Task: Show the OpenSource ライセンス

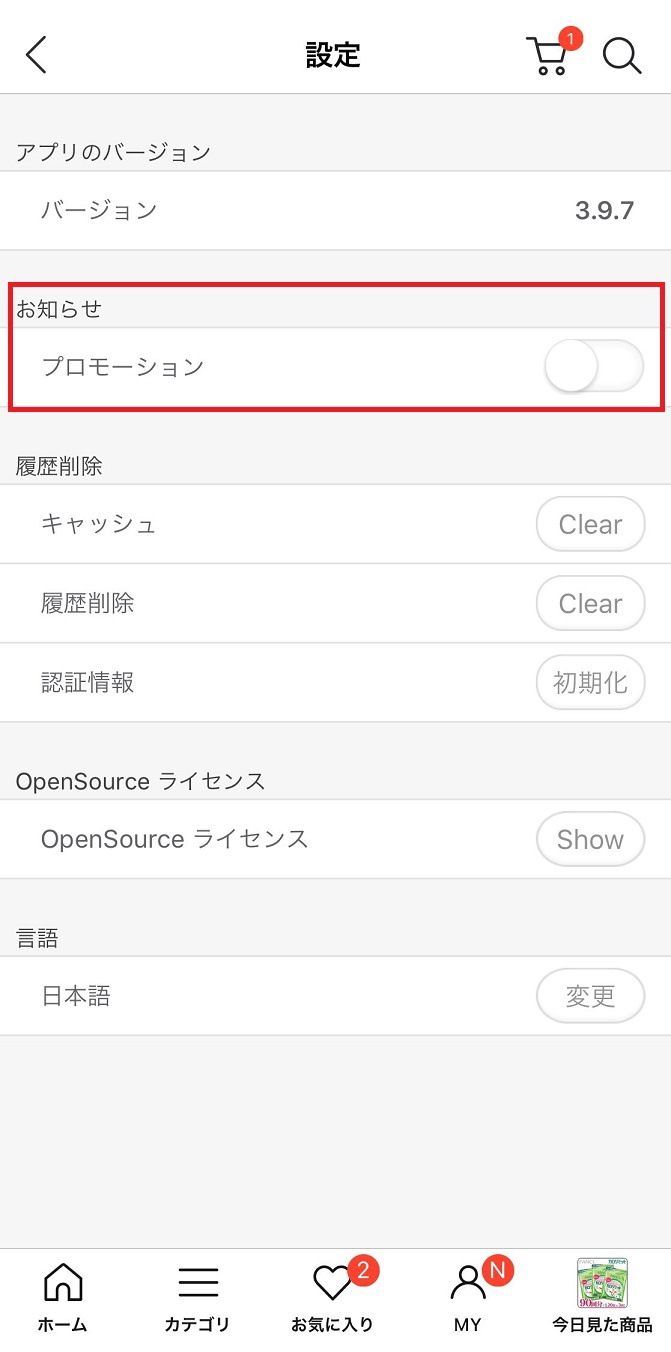Action: (590, 839)
